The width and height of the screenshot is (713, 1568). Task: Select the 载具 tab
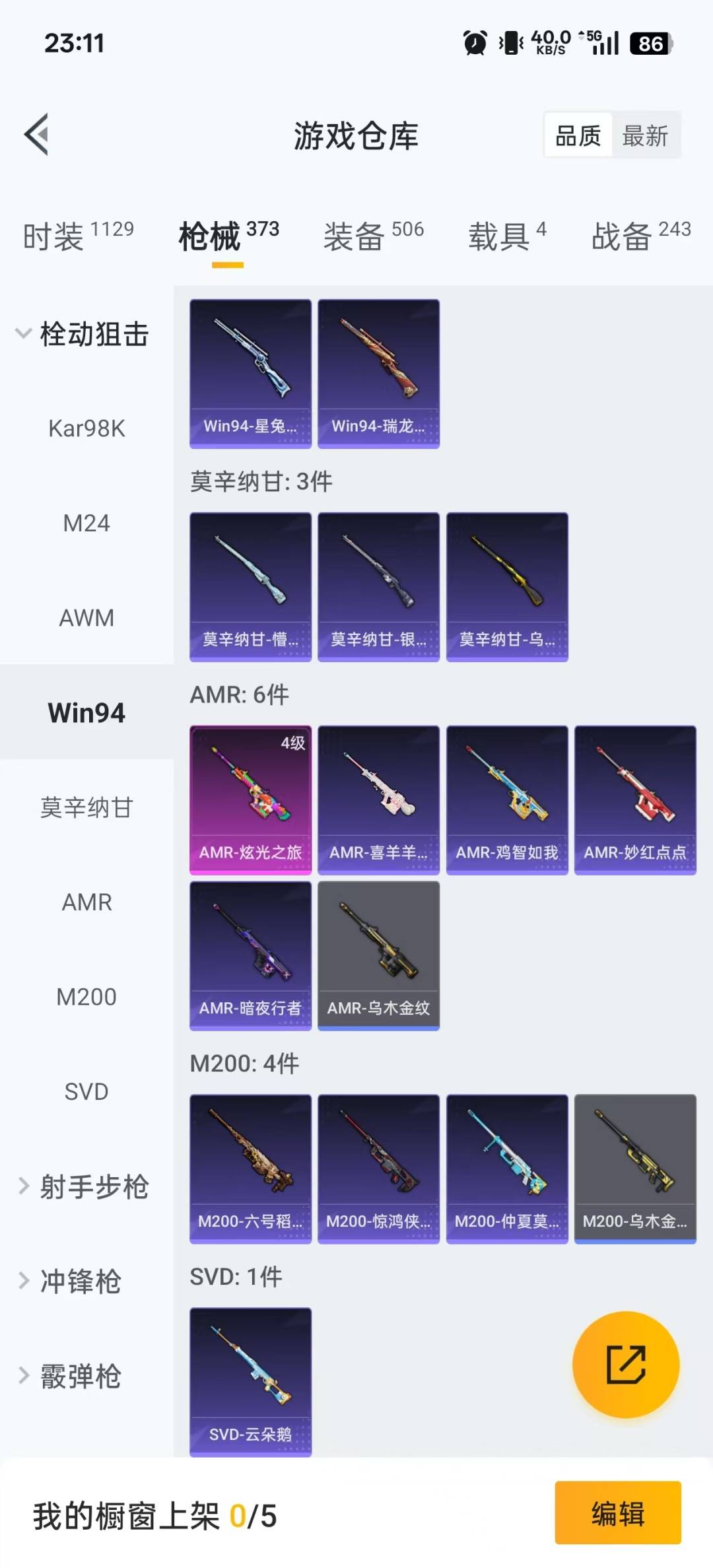(x=507, y=236)
